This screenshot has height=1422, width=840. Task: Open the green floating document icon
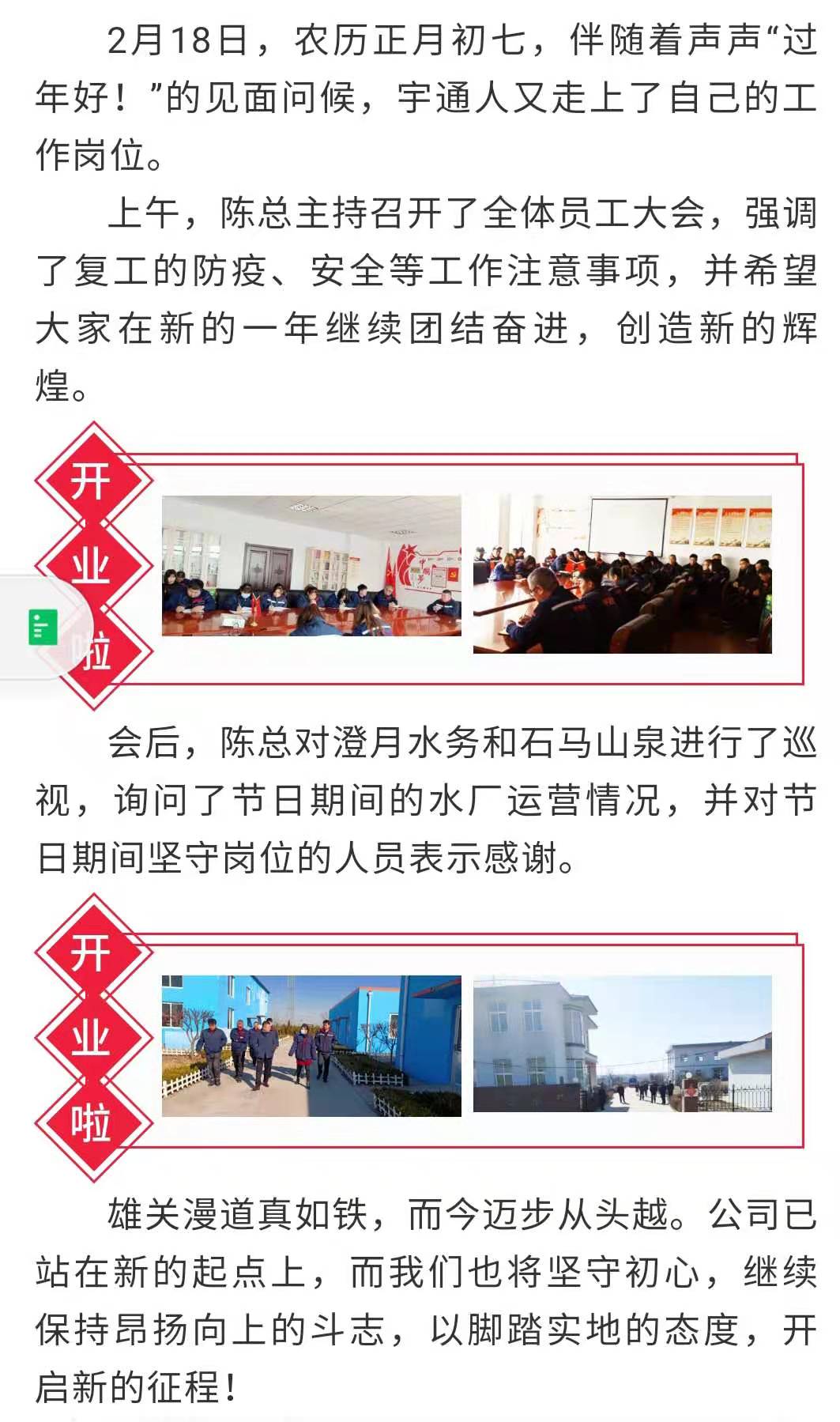click(42, 628)
